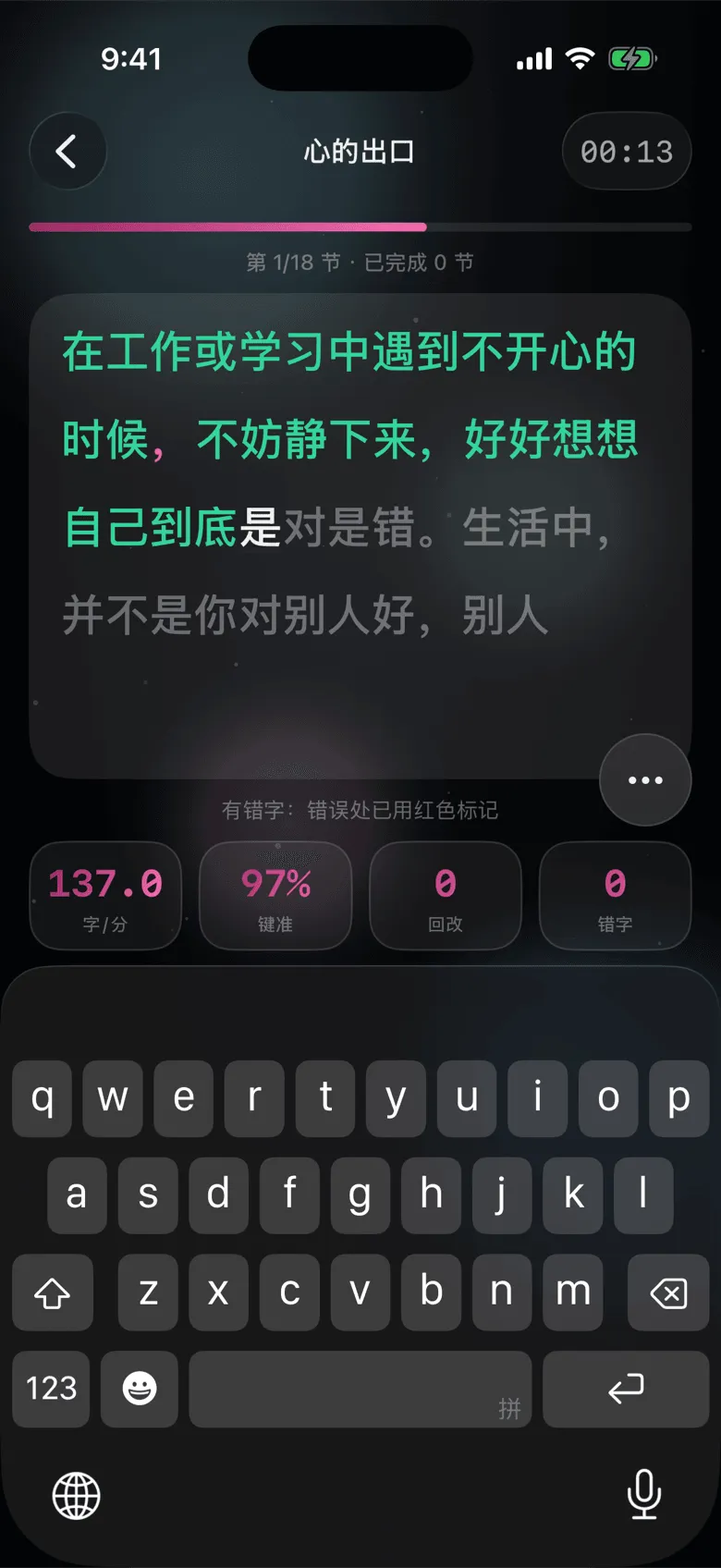721x1568 pixels.
Task: Open the emoji keyboard
Action: (x=140, y=1389)
